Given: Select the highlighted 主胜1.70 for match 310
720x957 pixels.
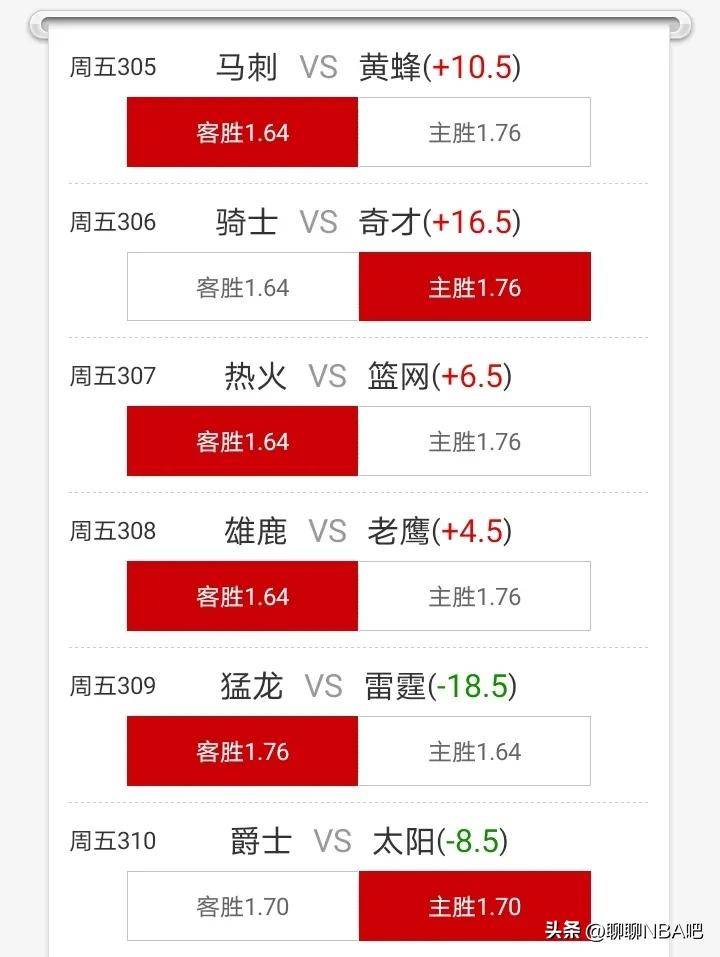Looking at the screenshot, I should click(475, 905).
